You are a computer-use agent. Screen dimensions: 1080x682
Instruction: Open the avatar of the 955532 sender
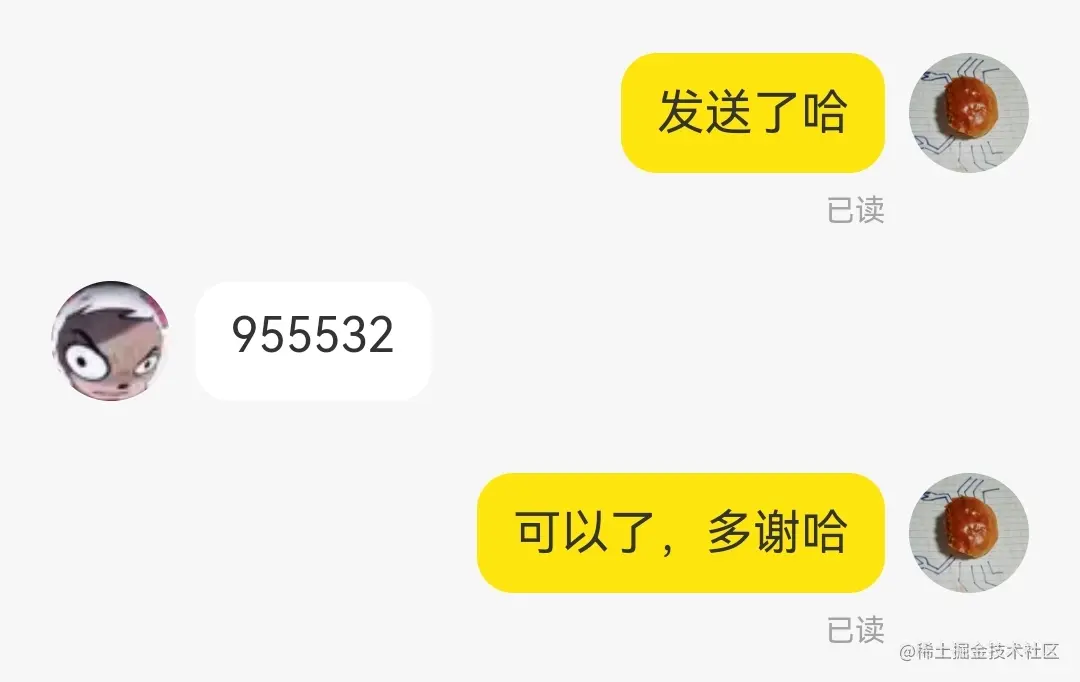(x=110, y=341)
